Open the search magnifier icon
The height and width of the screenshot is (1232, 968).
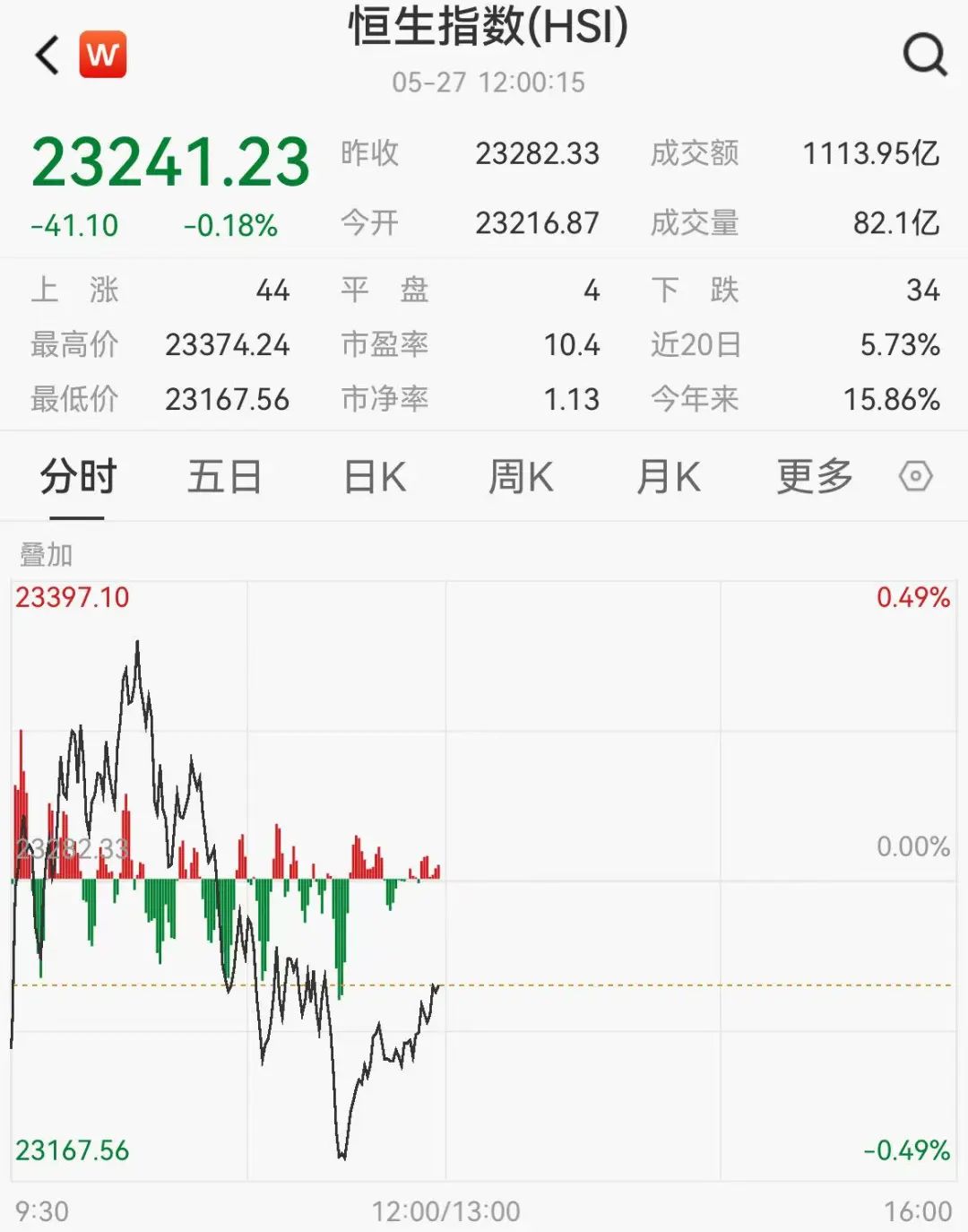924,56
